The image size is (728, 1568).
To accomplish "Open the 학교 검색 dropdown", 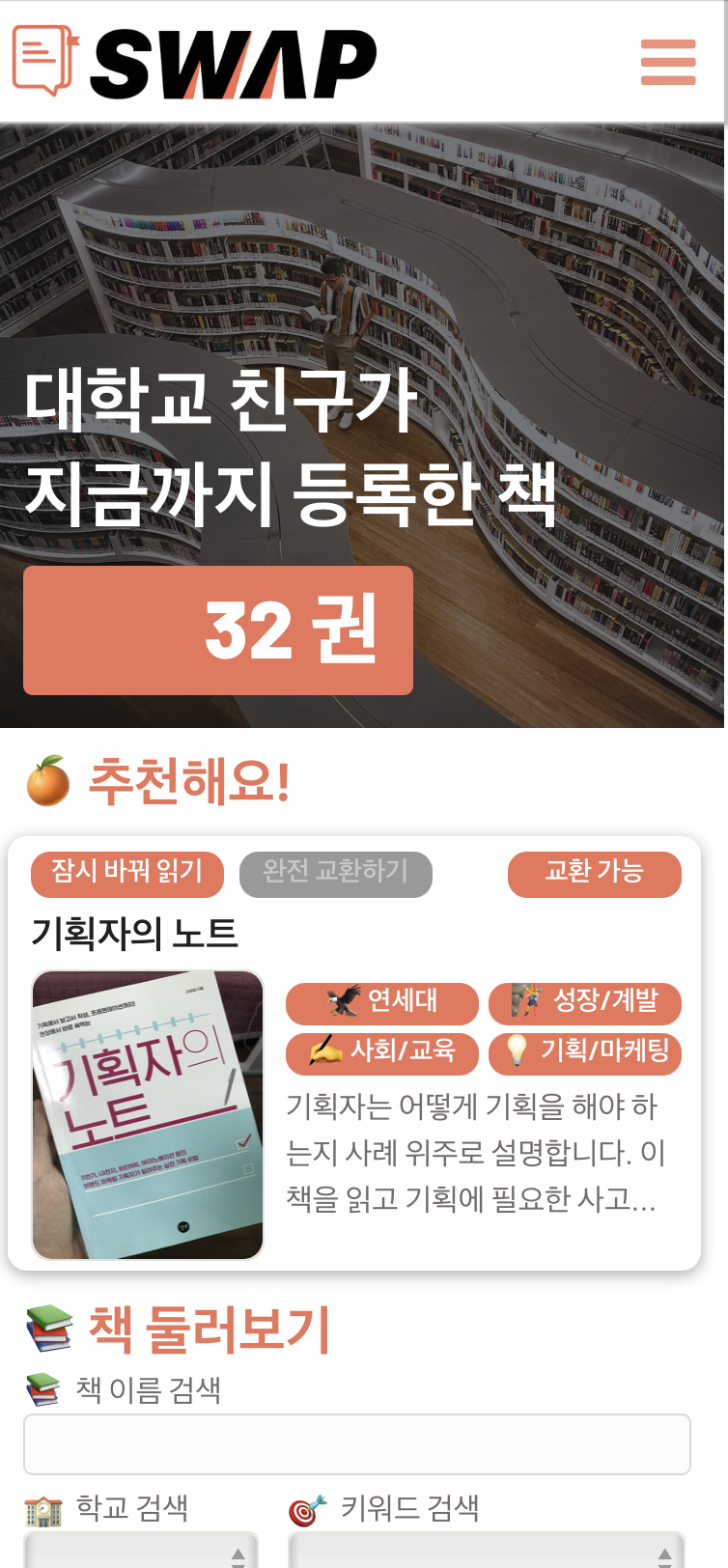I will pos(141,1550).
